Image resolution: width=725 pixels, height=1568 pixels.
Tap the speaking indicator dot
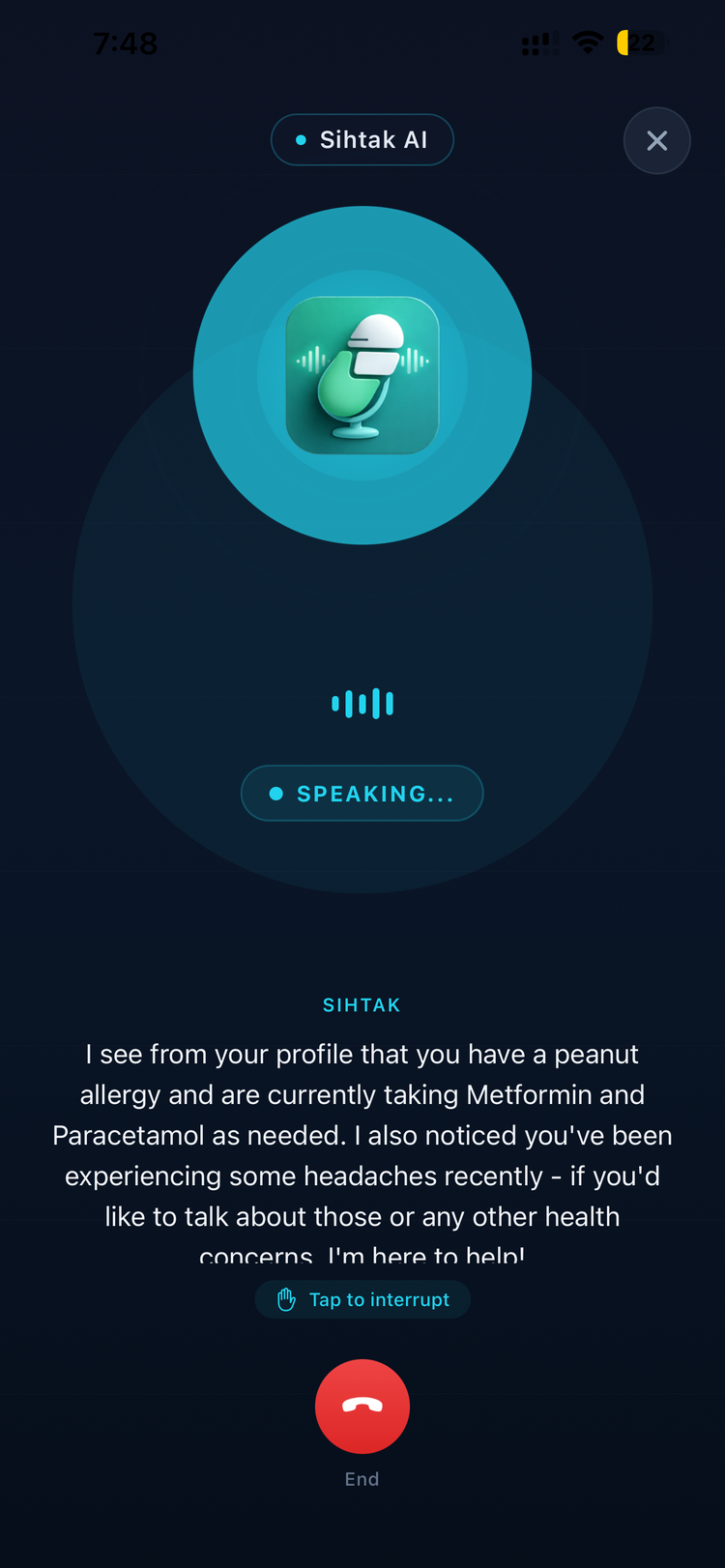[x=276, y=793]
